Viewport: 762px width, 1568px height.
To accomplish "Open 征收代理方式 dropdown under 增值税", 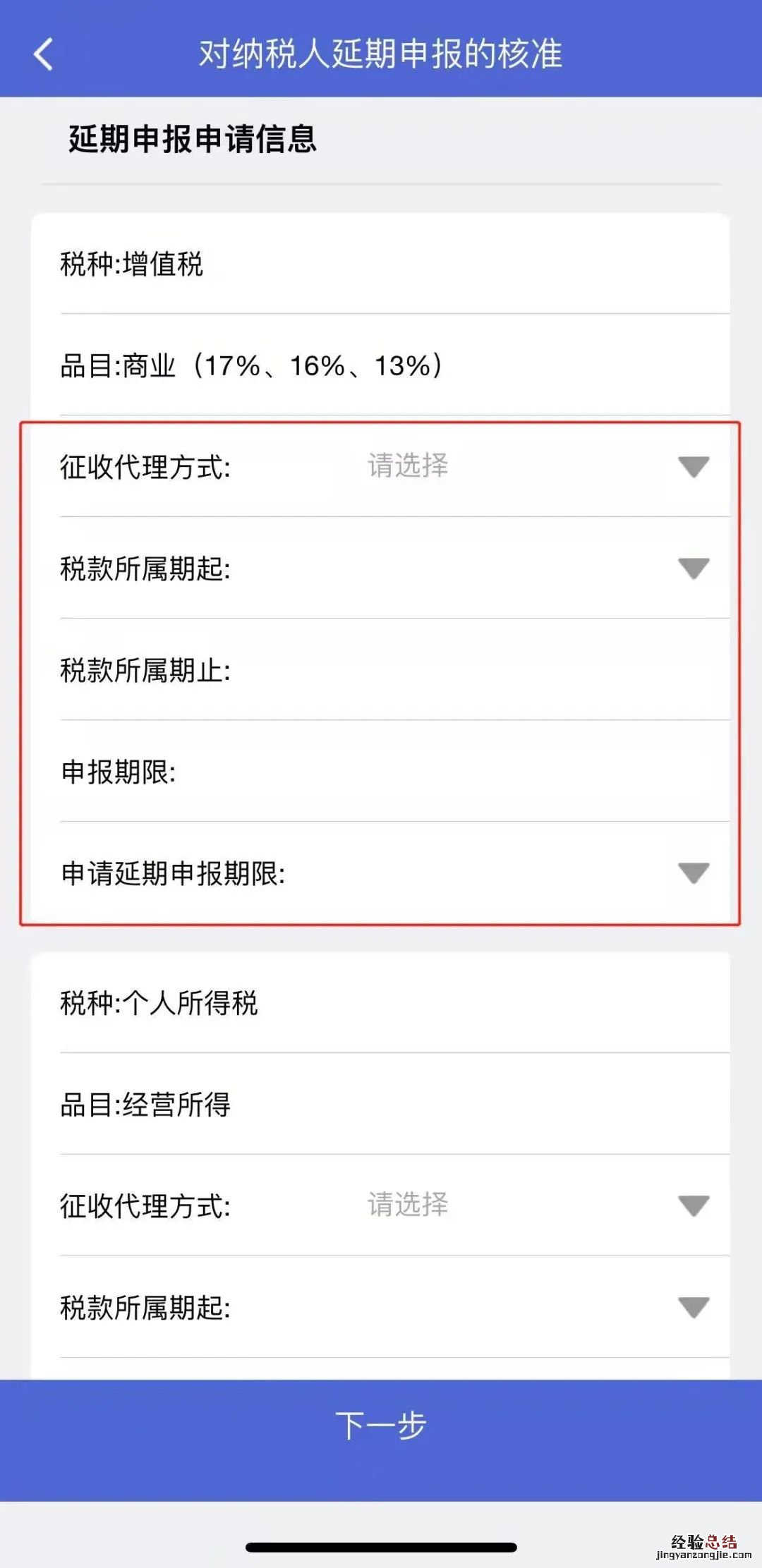I will 692,466.
